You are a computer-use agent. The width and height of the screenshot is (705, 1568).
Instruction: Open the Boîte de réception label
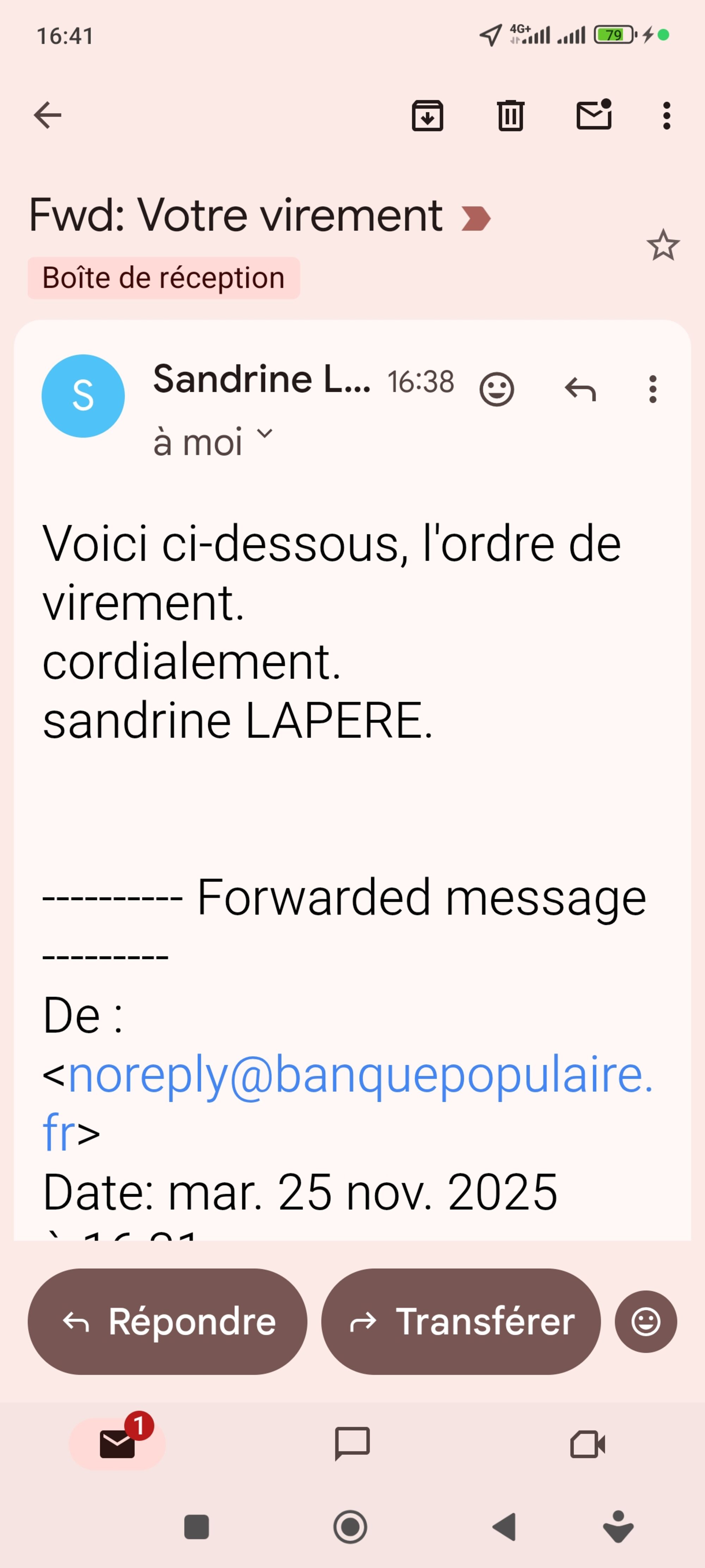coord(164,278)
